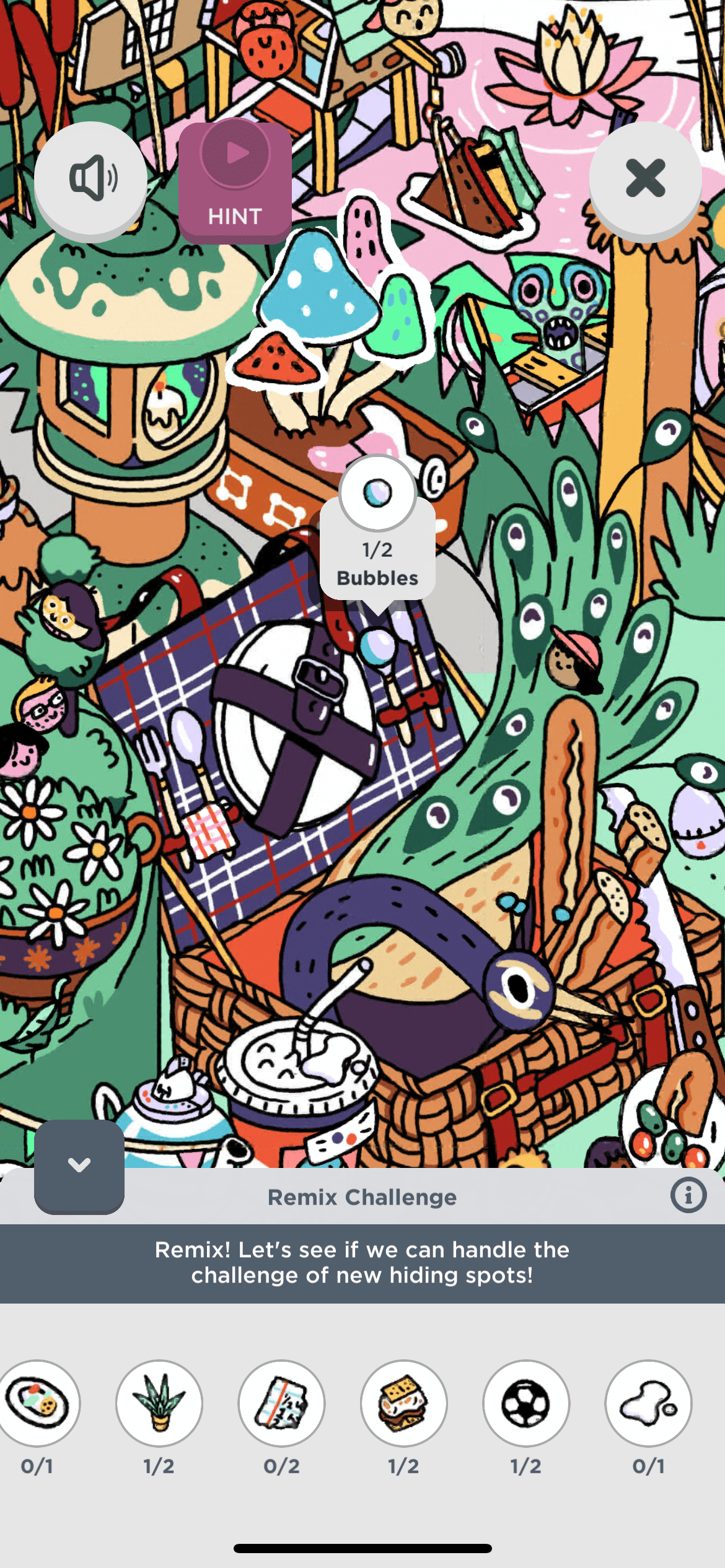
Task: Select the potted plant target item
Action: (x=159, y=1403)
